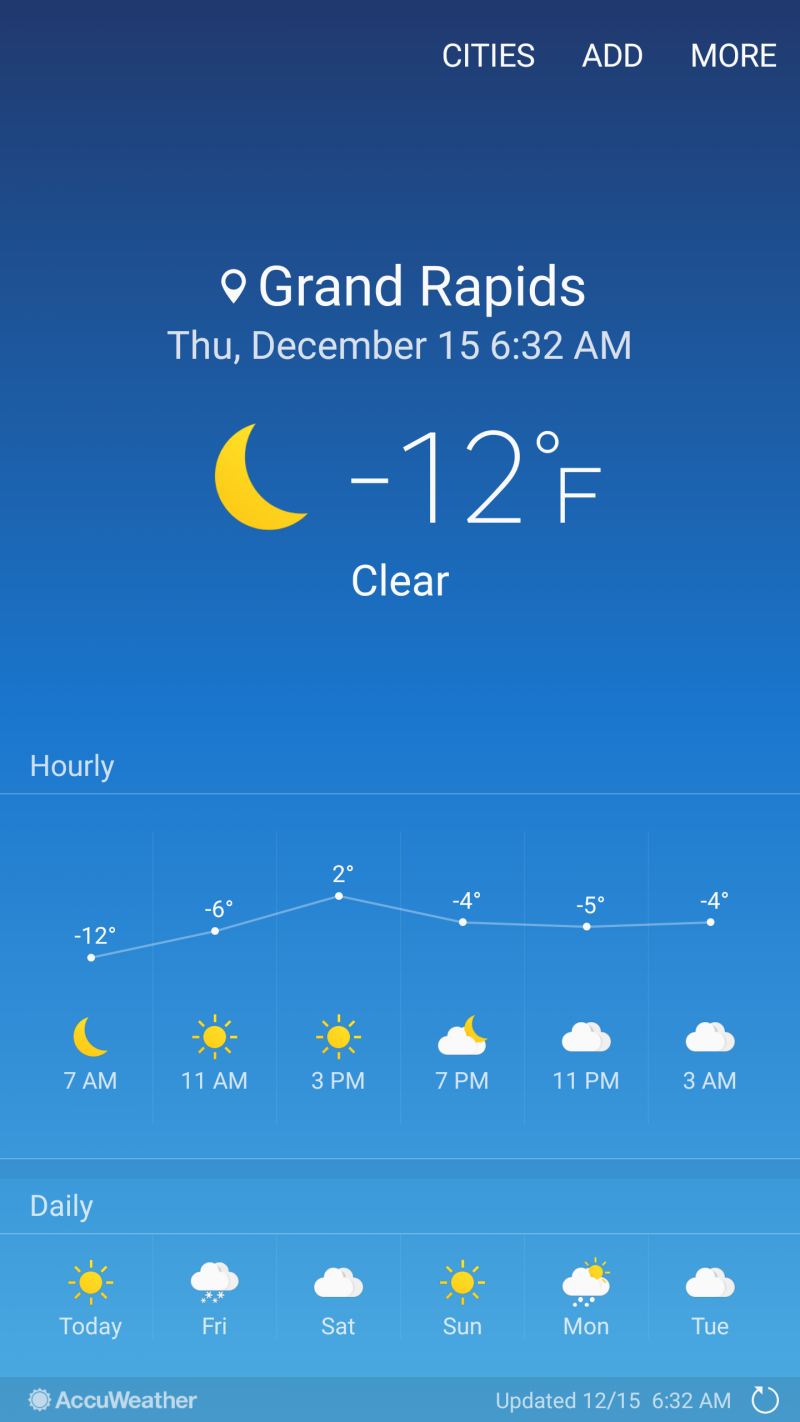Viewport: 800px width, 1422px height.
Task: View Friday's forecast details
Action: [214, 1300]
